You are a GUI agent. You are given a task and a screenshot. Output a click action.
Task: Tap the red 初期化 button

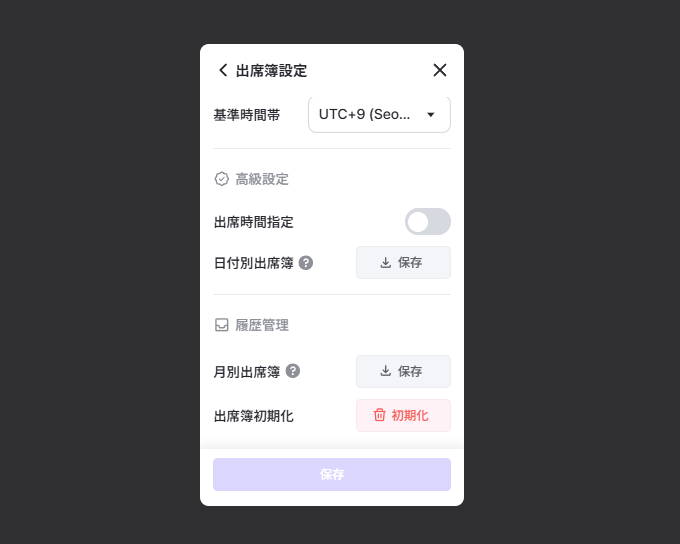pyautogui.click(x=403, y=415)
